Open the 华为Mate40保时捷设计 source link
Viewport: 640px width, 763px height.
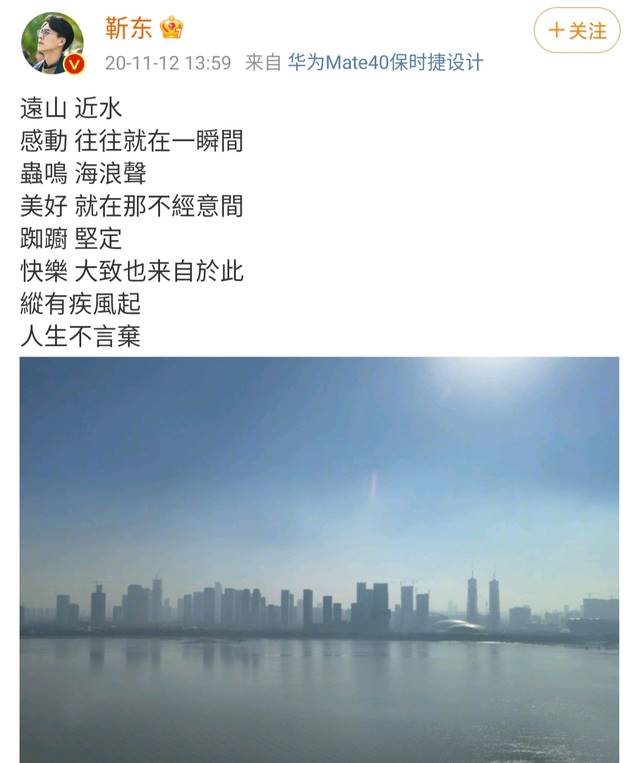click(x=385, y=62)
